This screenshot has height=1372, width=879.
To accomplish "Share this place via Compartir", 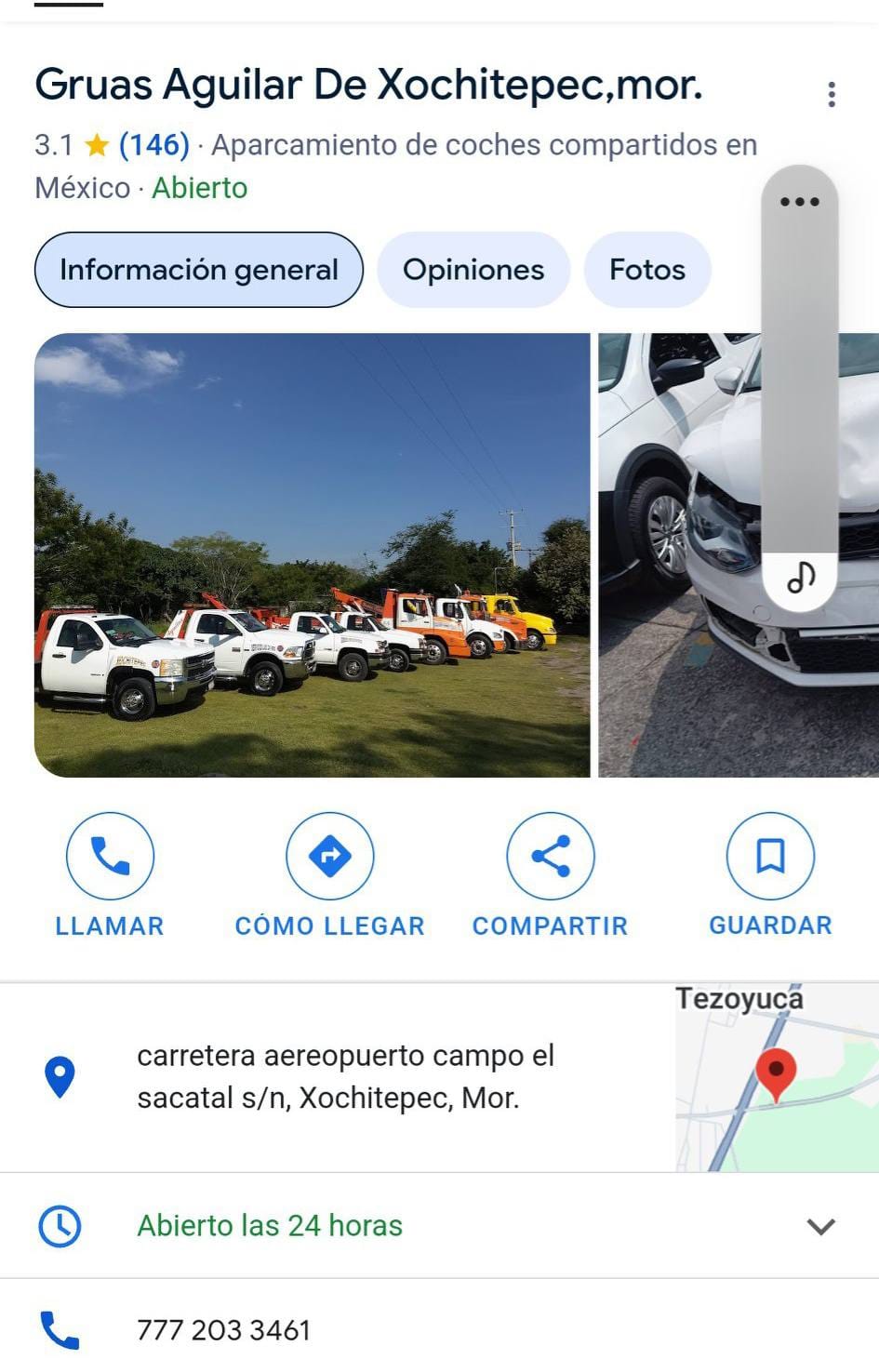I will (550, 856).
